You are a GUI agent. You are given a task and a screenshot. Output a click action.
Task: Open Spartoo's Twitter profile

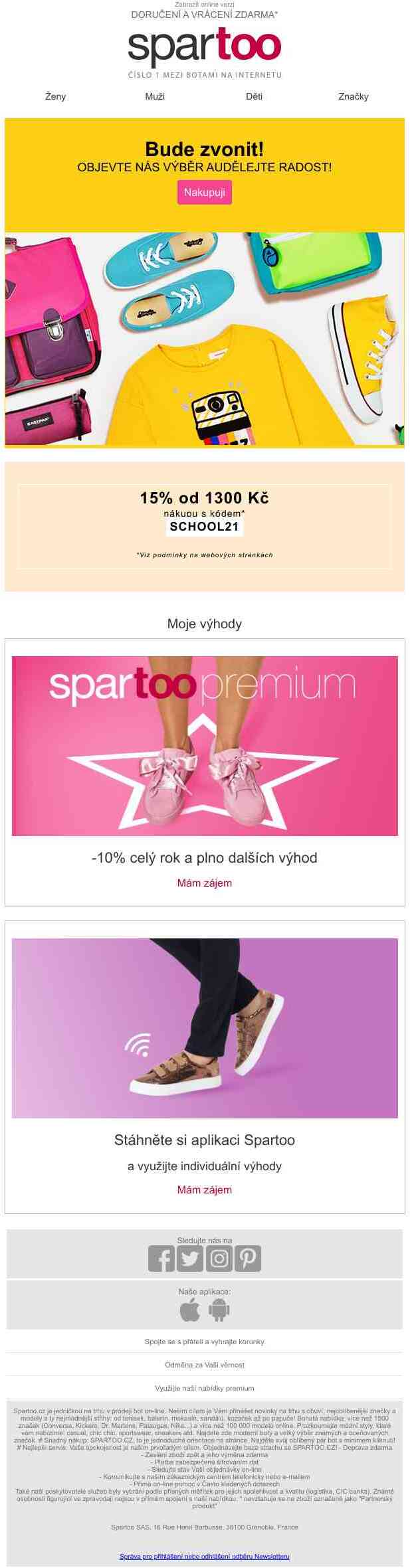[190, 1258]
